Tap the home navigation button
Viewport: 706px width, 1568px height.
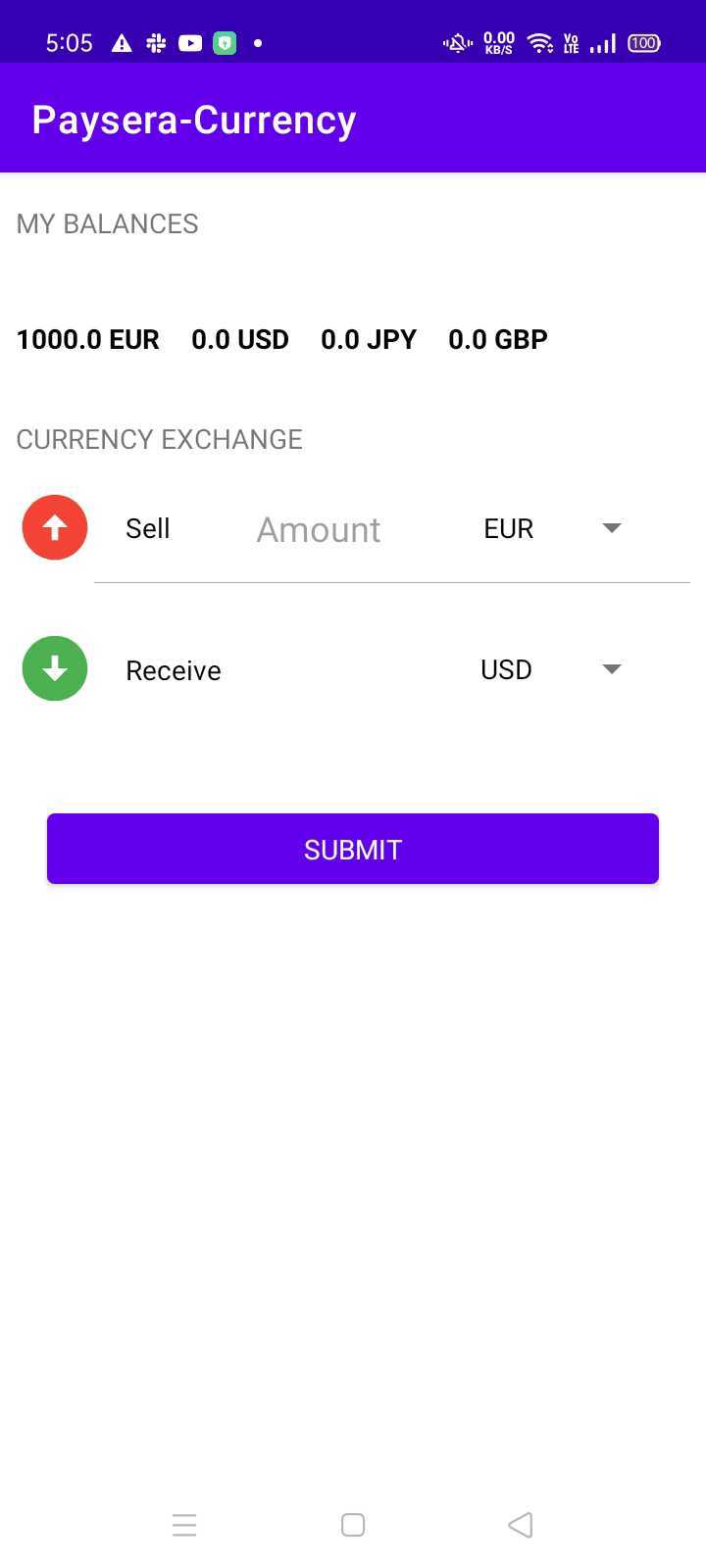click(x=352, y=1525)
